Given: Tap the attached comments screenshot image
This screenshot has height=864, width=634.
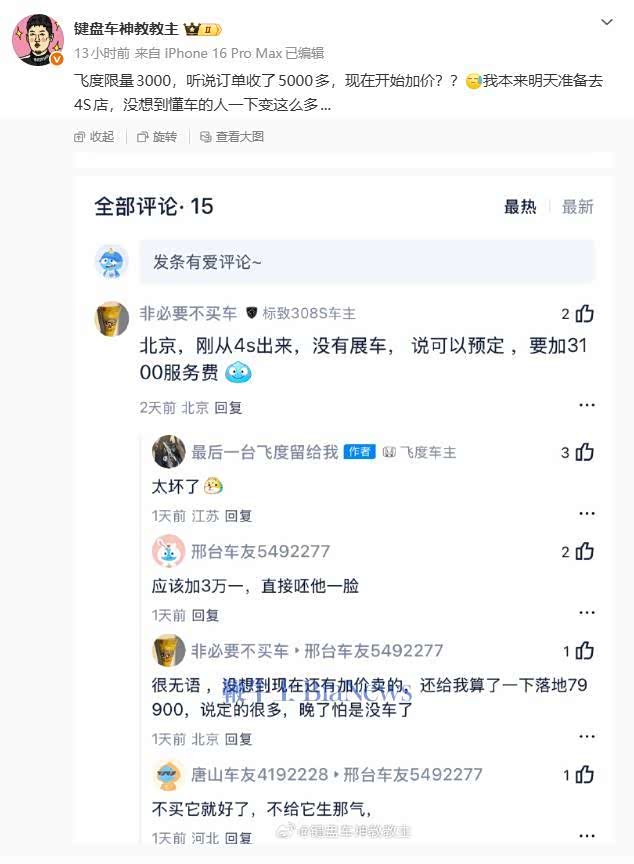Looking at the screenshot, I should click(343, 500).
